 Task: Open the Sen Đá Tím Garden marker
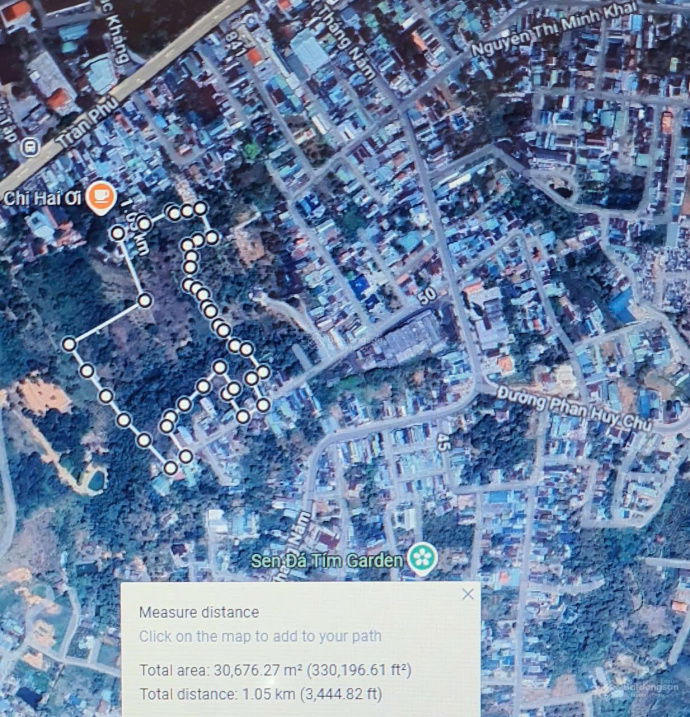point(423,558)
